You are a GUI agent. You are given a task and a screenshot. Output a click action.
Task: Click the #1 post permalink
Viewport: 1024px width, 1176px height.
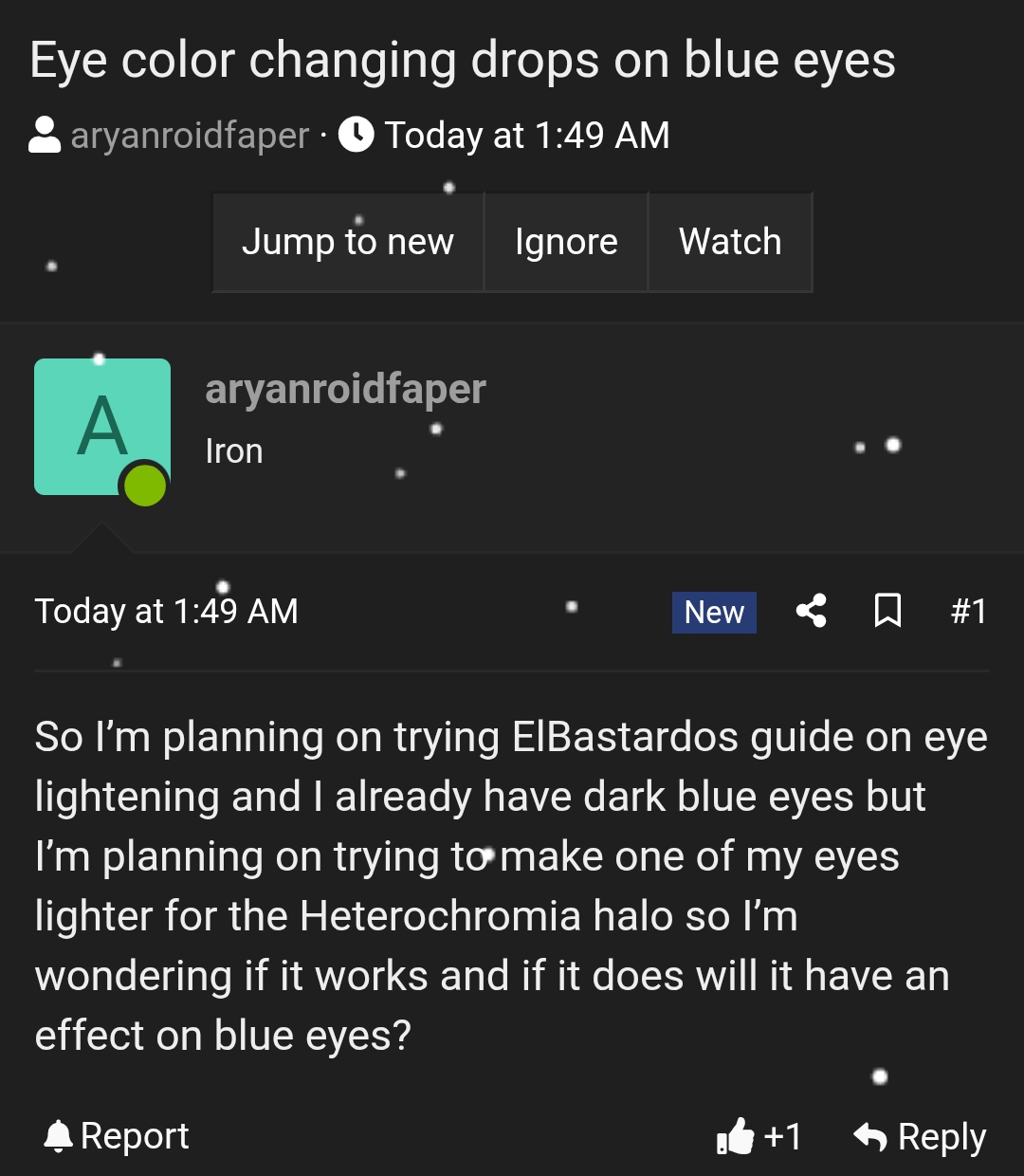968,612
